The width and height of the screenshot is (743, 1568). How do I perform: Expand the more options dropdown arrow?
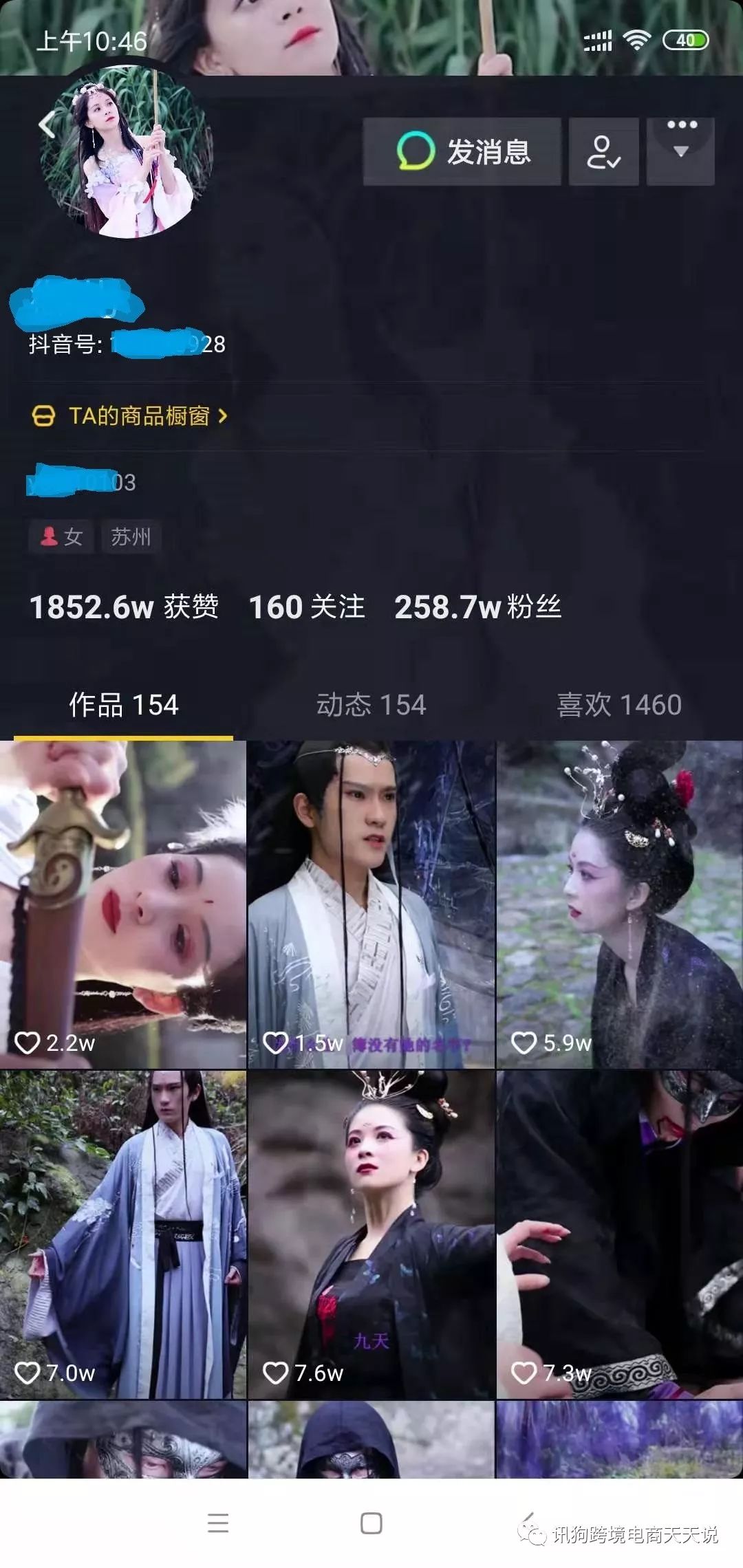point(680,151)
